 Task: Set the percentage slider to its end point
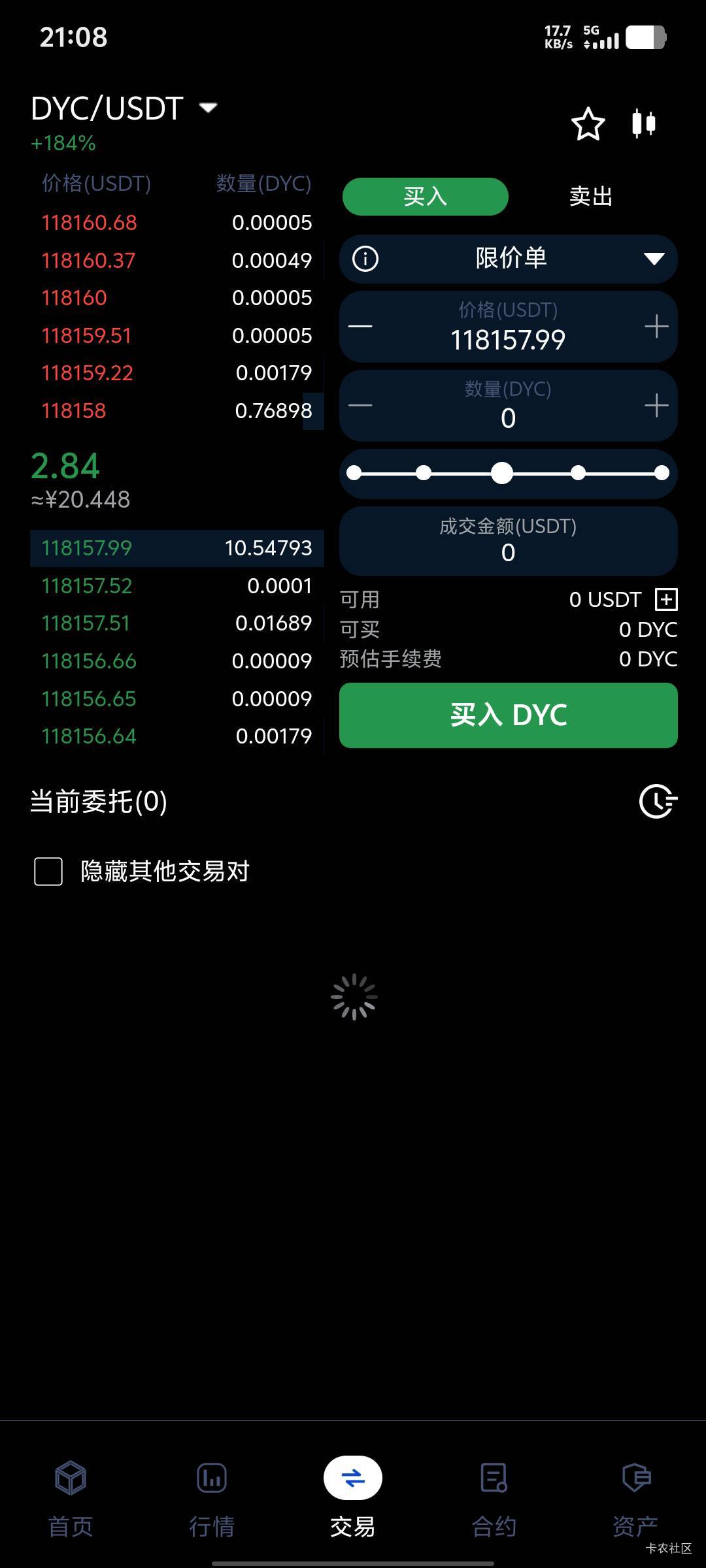tap(662, 473)
